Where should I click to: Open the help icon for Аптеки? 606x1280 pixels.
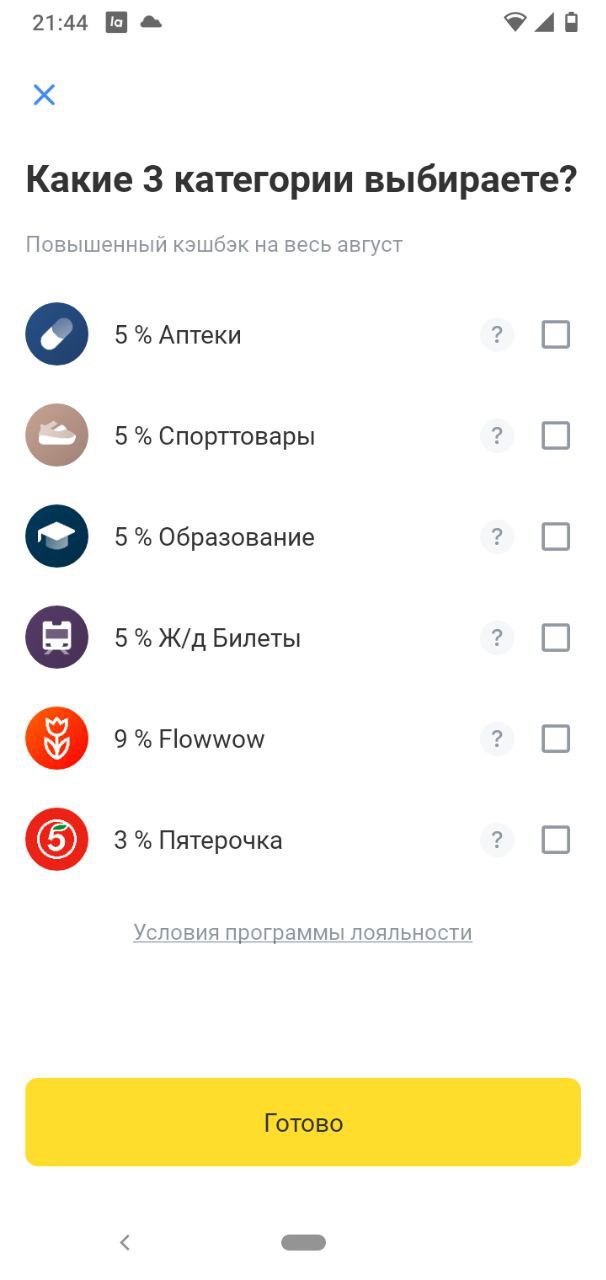point(497,334)
